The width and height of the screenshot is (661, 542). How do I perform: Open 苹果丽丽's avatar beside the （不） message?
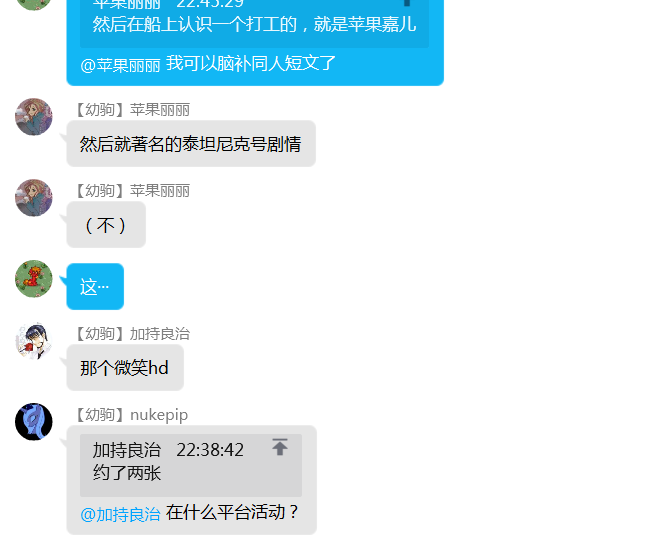click(34, 198)
